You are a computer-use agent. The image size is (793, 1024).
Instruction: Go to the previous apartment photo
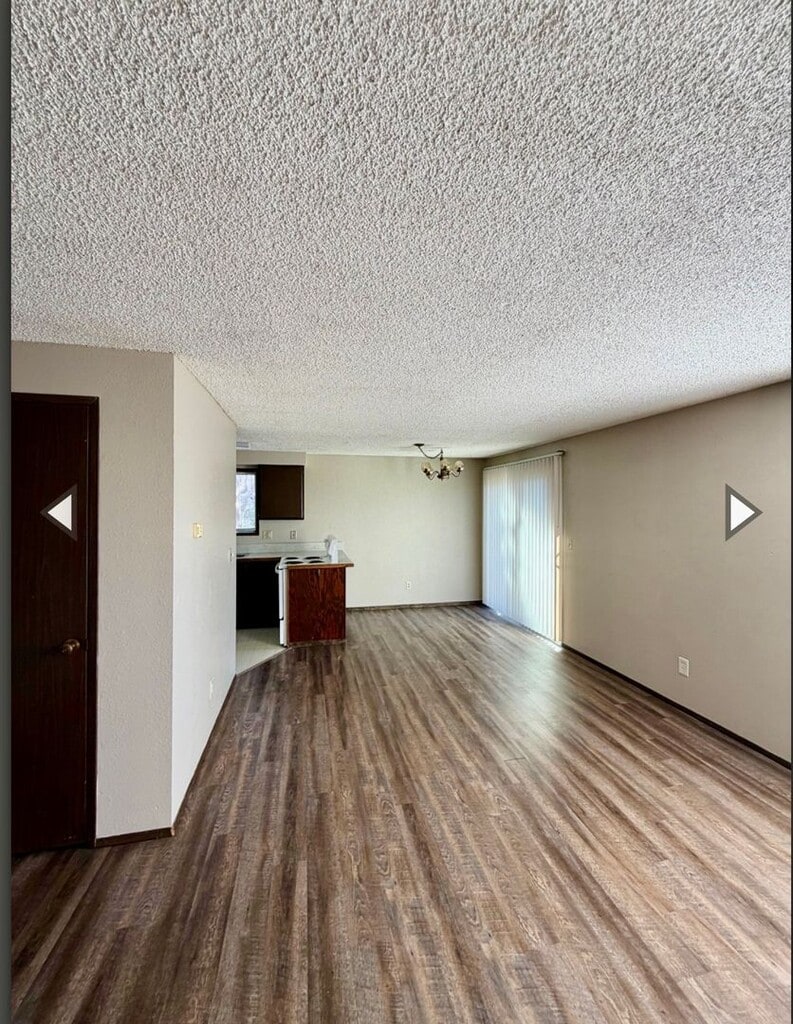tap(61, 512)
